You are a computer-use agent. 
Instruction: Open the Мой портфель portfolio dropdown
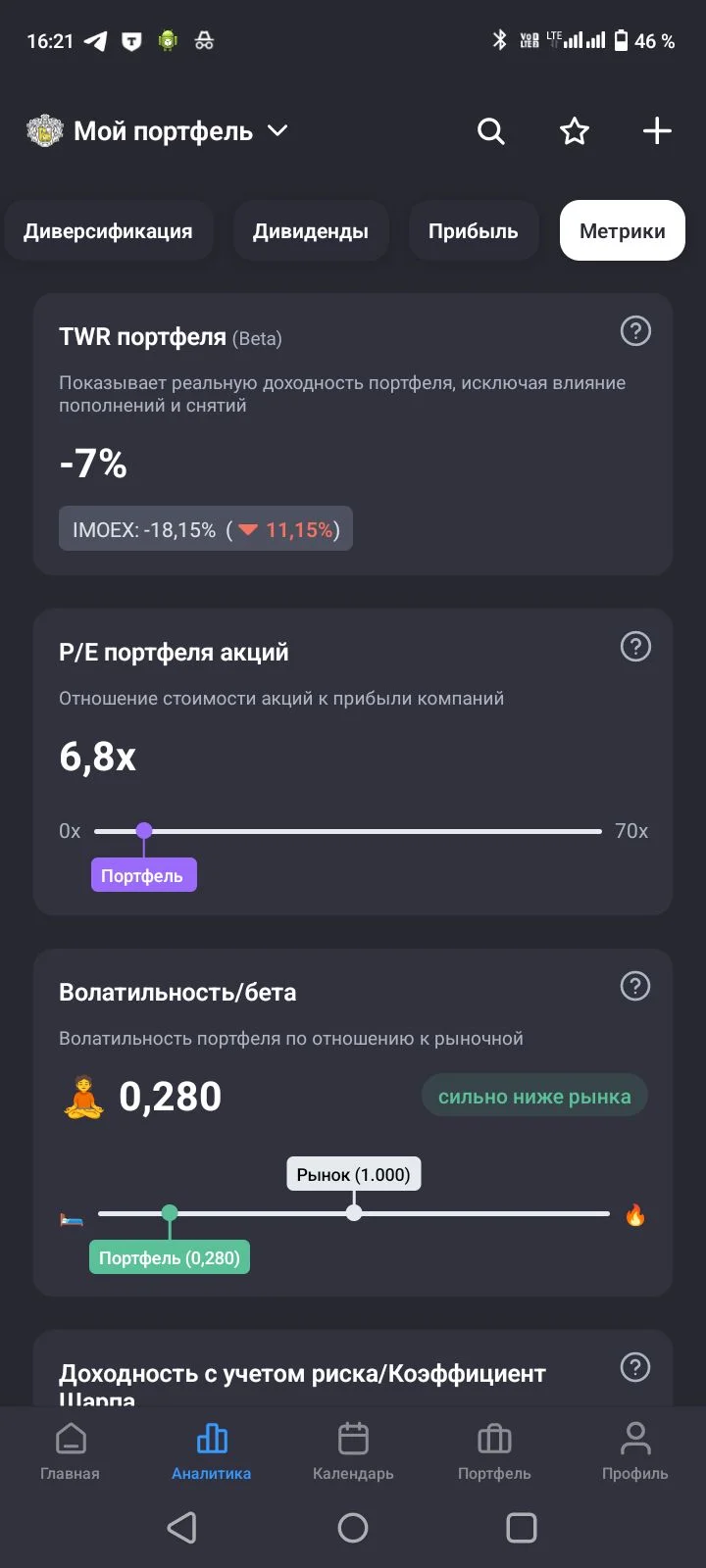(x=157, y=131)
